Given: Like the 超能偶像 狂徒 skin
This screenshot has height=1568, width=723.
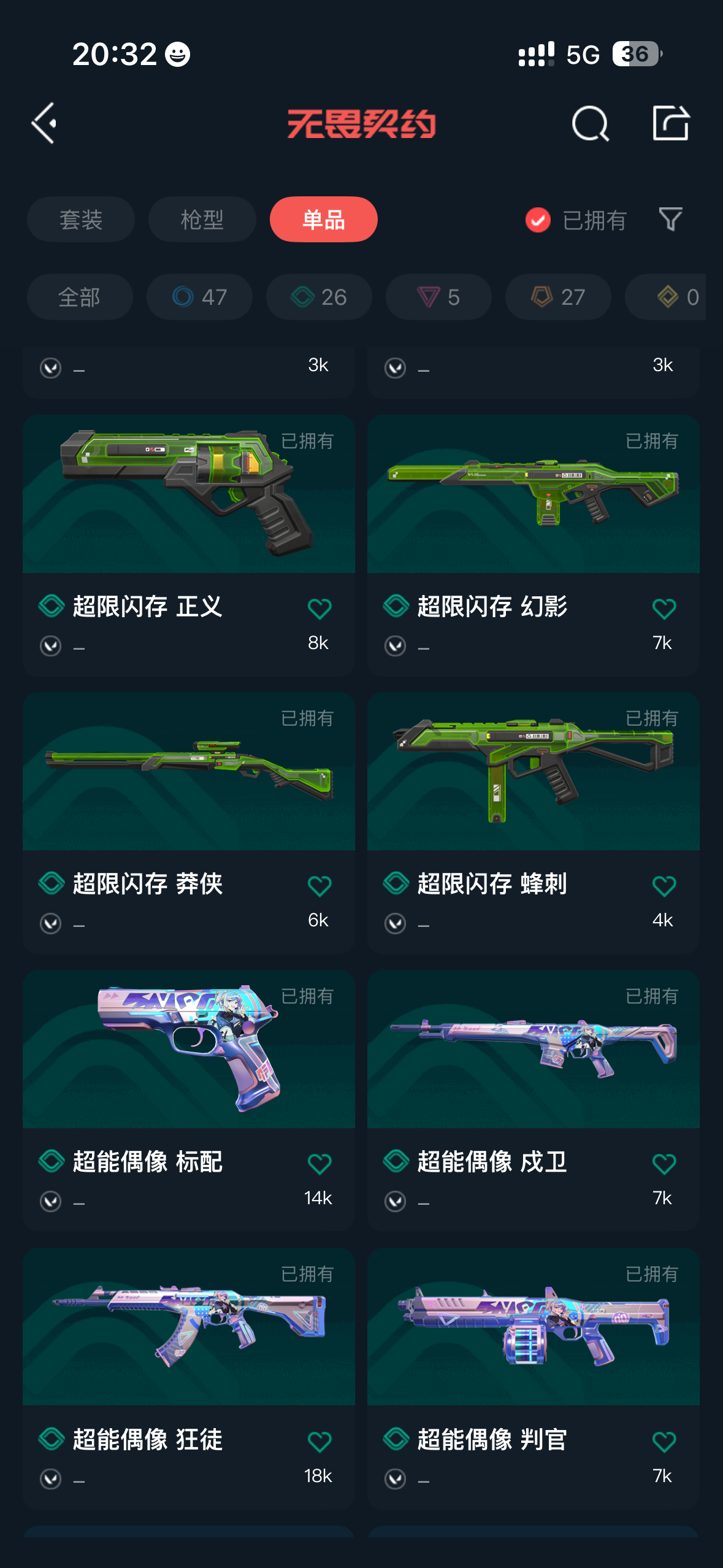Looking at the screenshot, I should (319, 1441).
